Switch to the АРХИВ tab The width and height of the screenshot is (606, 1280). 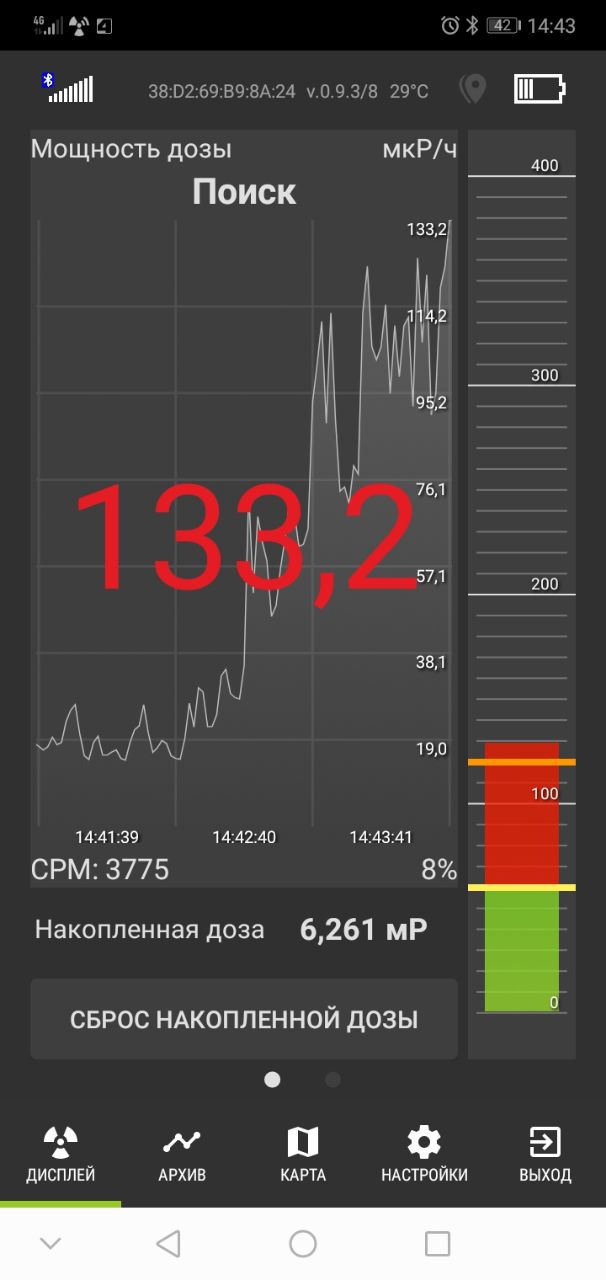click(x=182, y=1156)
